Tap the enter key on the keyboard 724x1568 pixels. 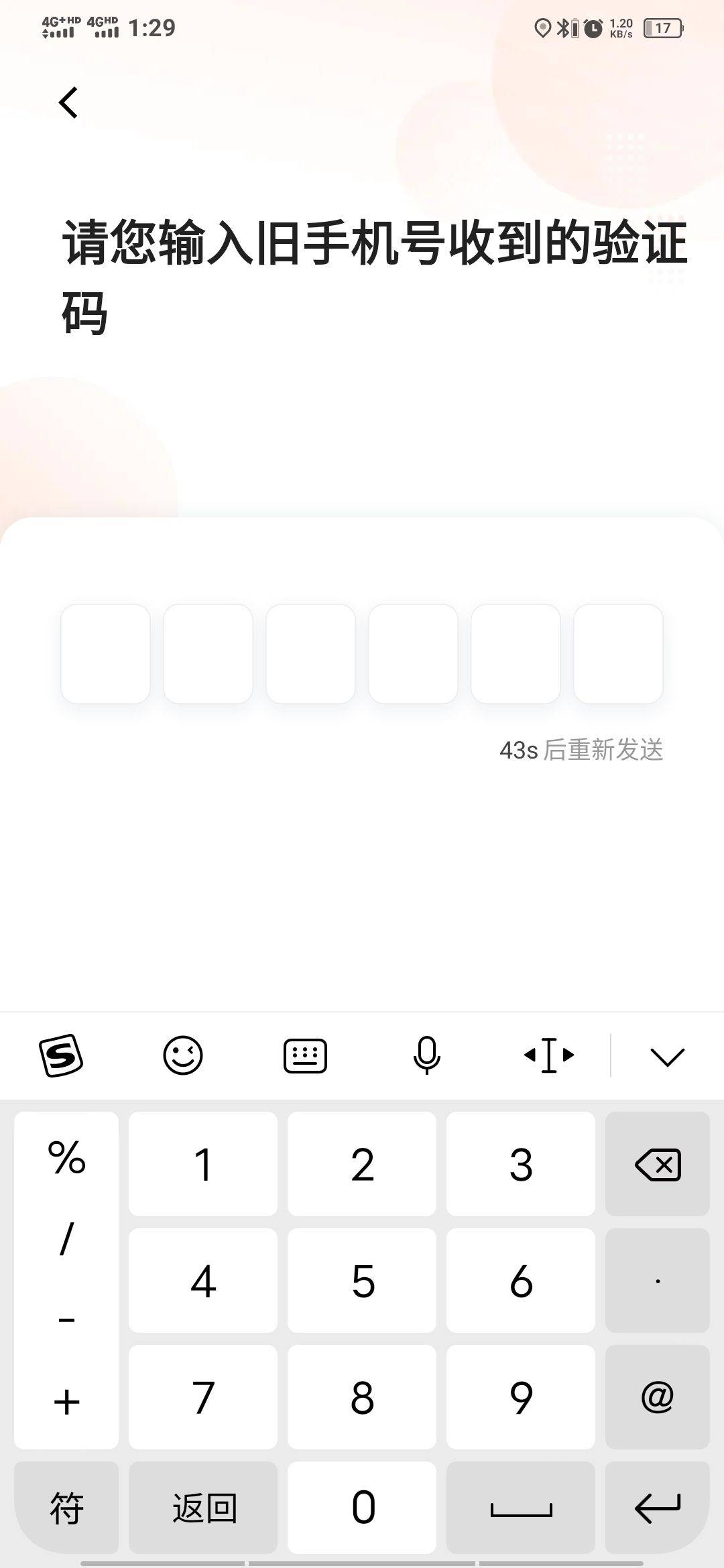coord(657,1508)
